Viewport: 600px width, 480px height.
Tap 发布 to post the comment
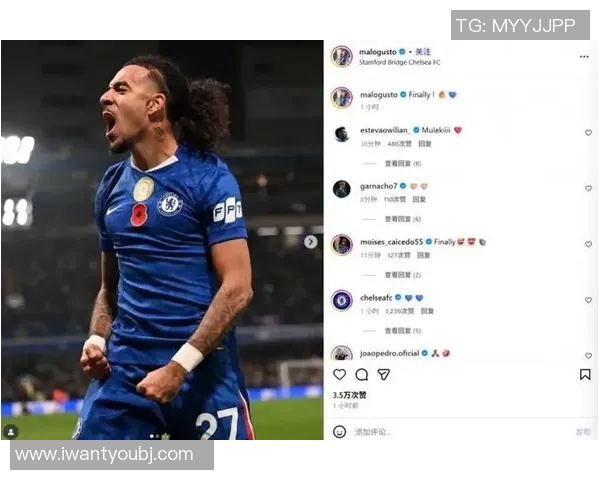click(582, 432)
